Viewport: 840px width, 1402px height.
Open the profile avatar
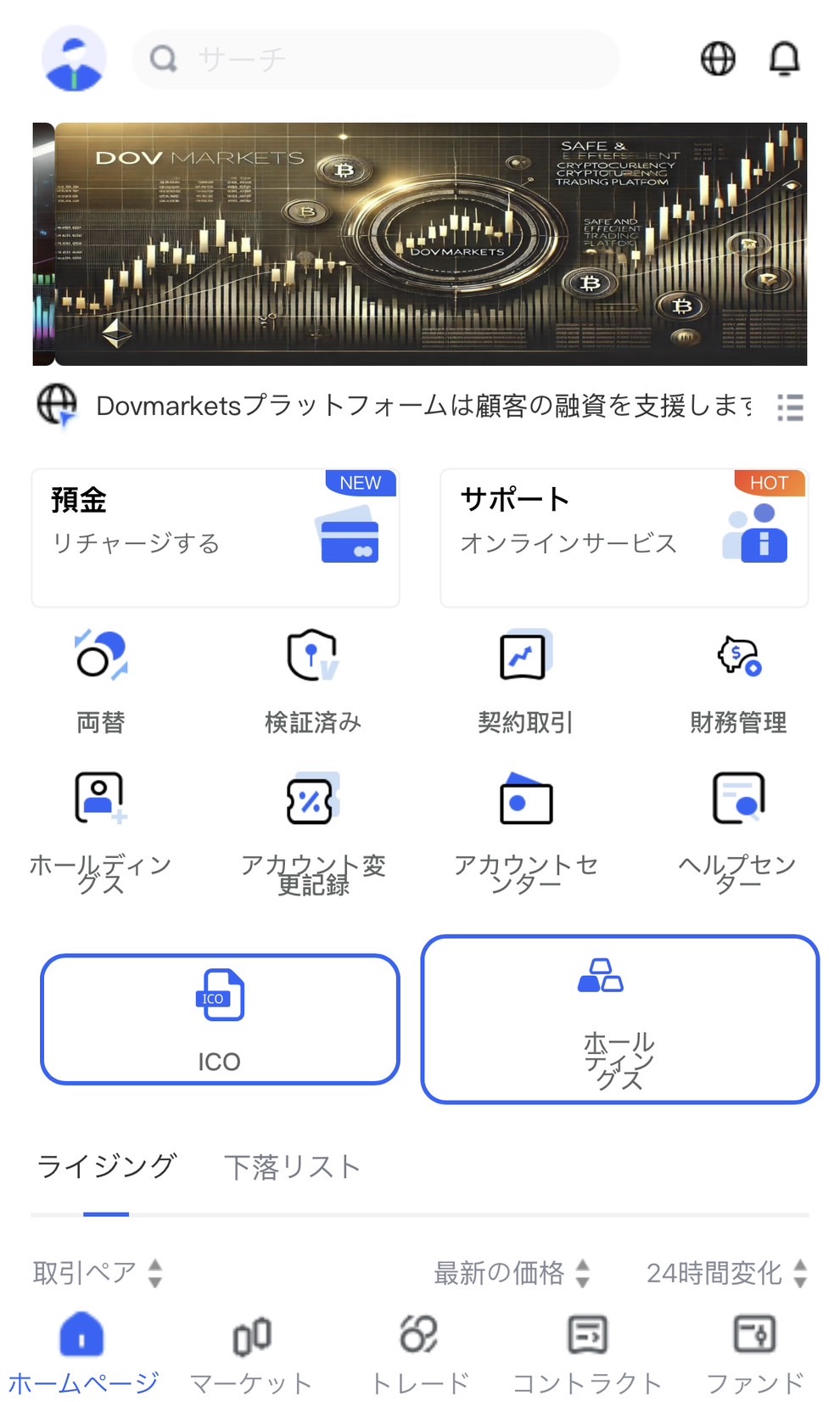click(x=74, y=59)
